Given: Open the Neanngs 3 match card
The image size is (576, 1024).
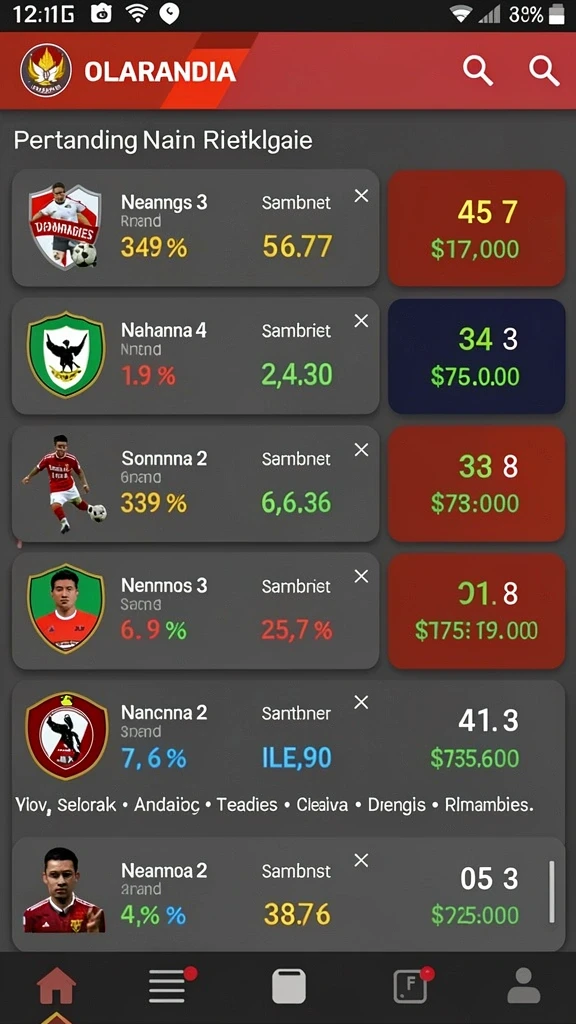Looking at the screenshot, I should click(195, 228).
